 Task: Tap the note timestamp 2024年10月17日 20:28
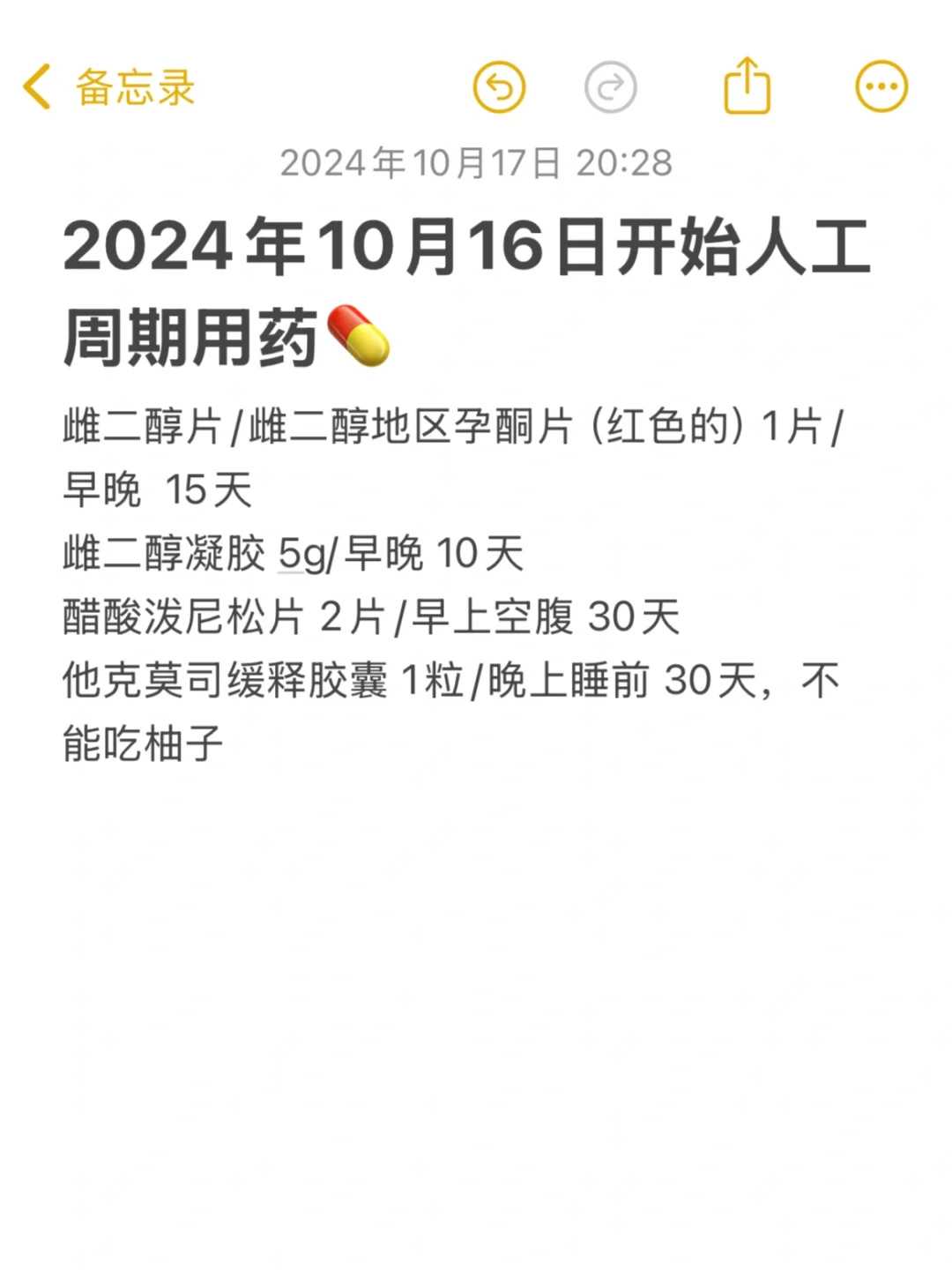[x=476, y=161]
